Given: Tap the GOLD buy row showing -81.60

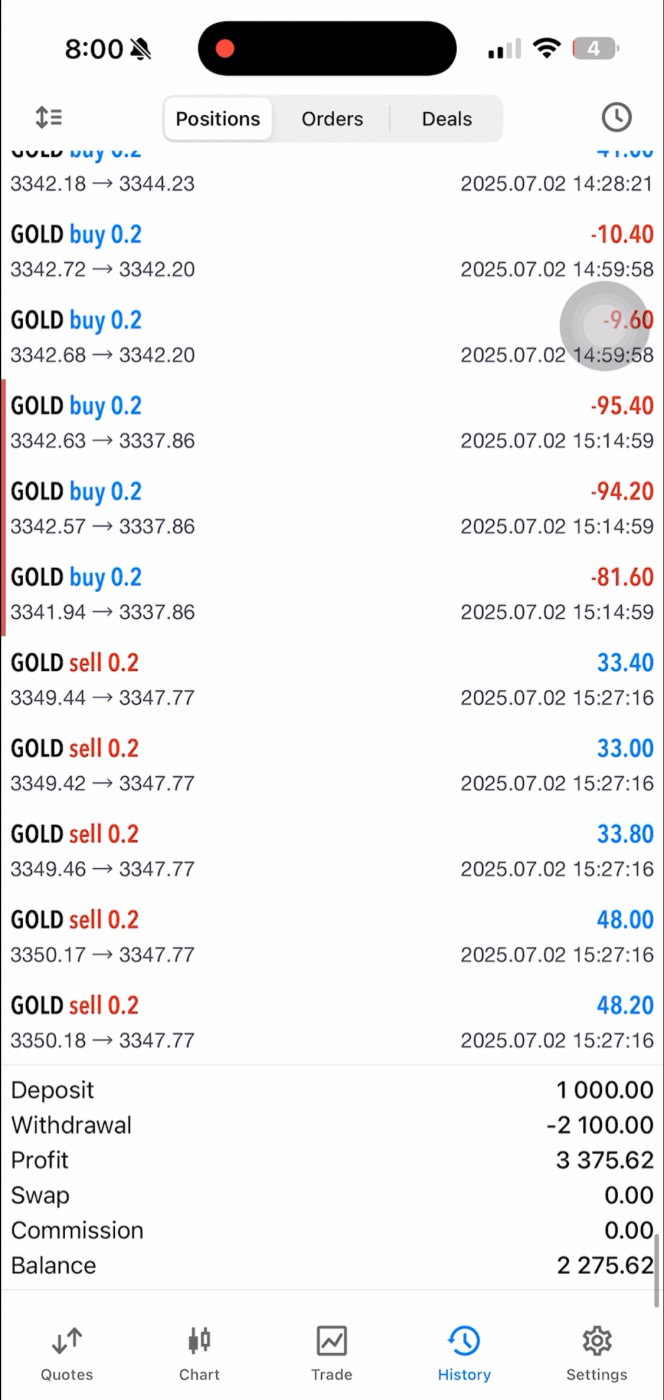Looking at the screenshot, I should pos(332,594).
